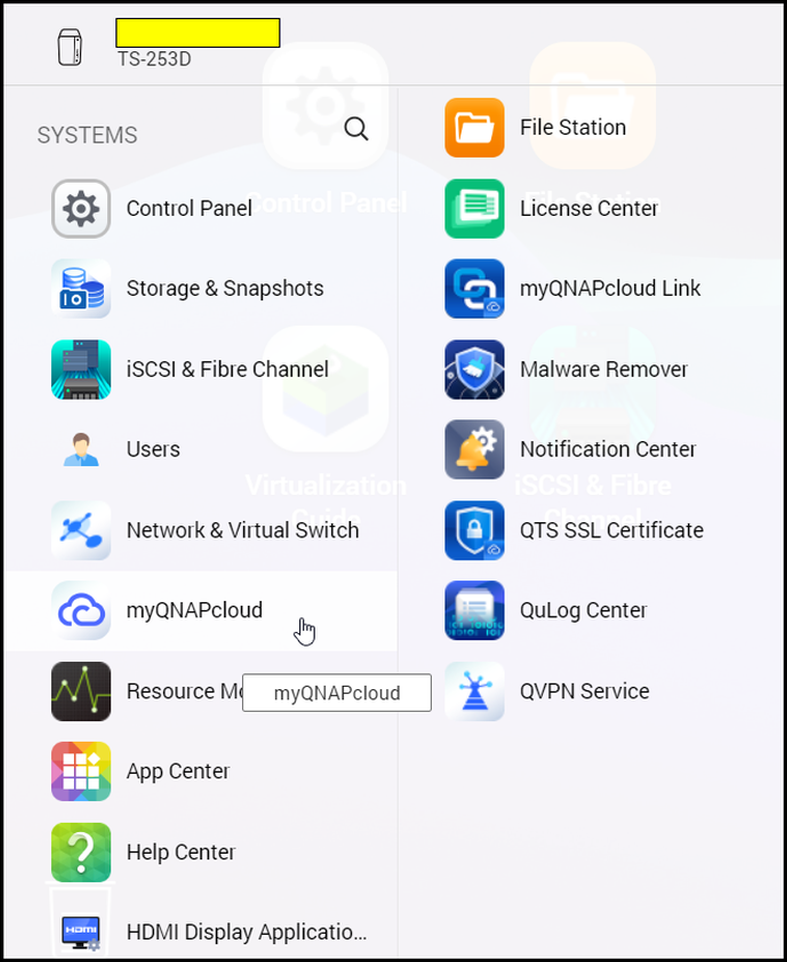Open the search magnifier icon
The image size is (787, 962).
coord(356,129)
